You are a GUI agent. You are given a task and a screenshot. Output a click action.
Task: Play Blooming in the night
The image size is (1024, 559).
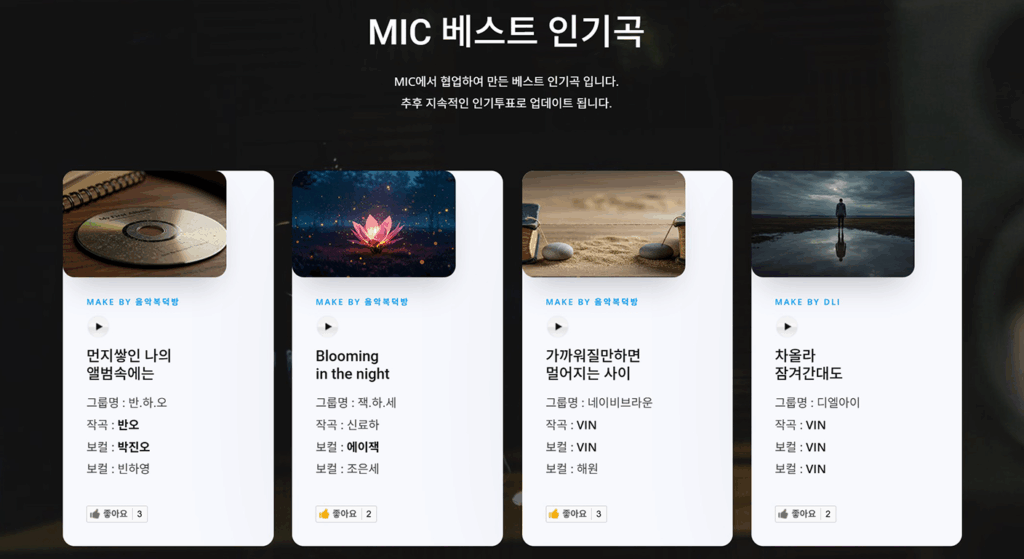click(x=327, y=326)
